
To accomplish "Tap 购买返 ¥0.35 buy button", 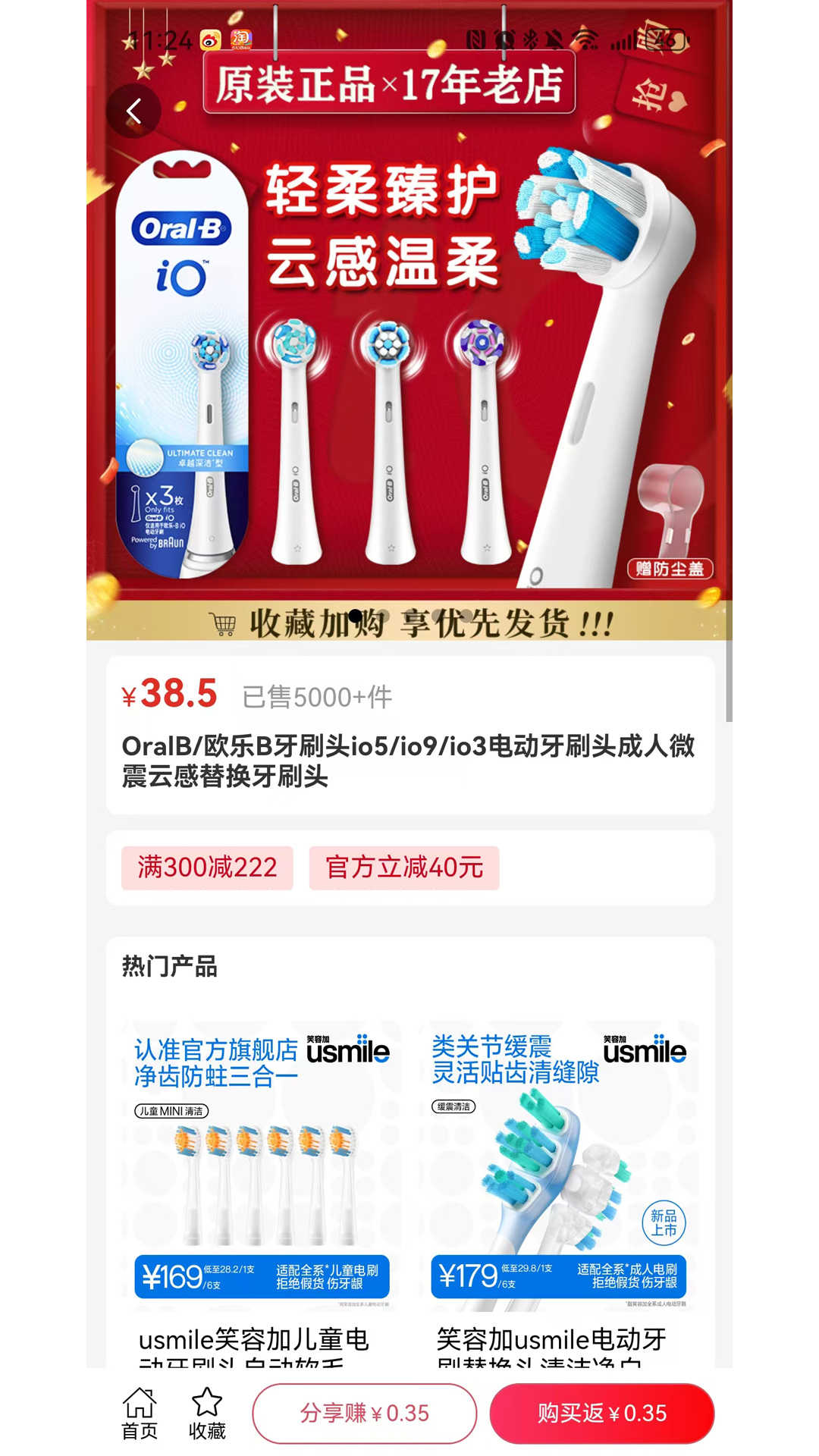I will click(x=602, y=1414).
